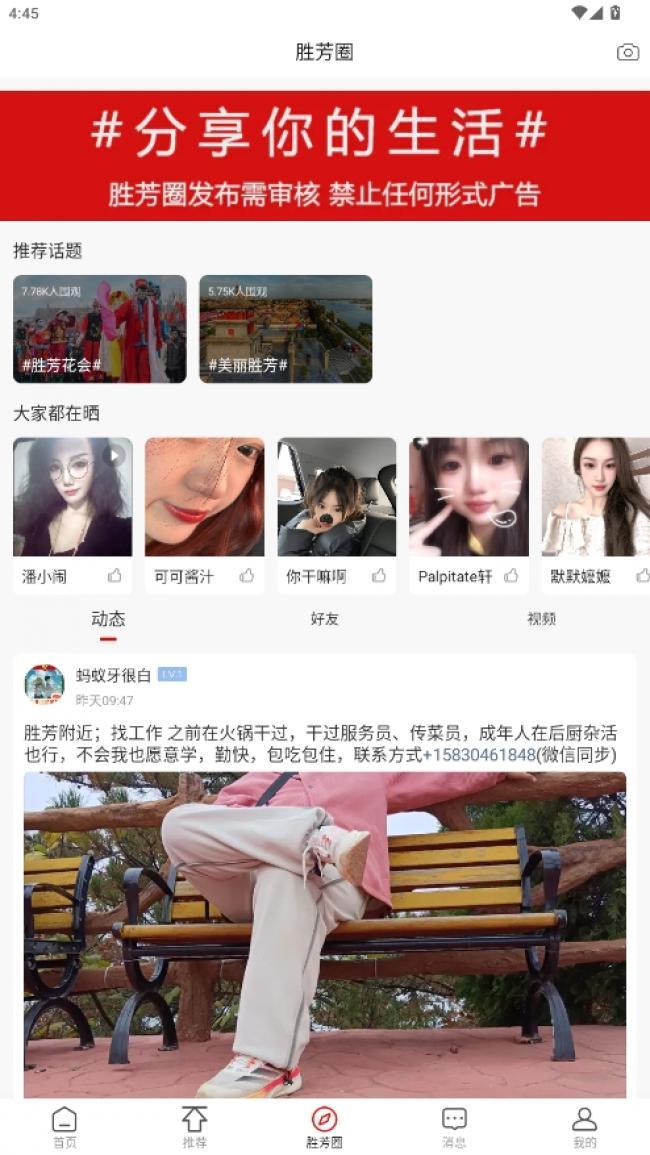650x1155 pixels.
Task: Switch to the 好友 tab
Action: tap(324, 619)
